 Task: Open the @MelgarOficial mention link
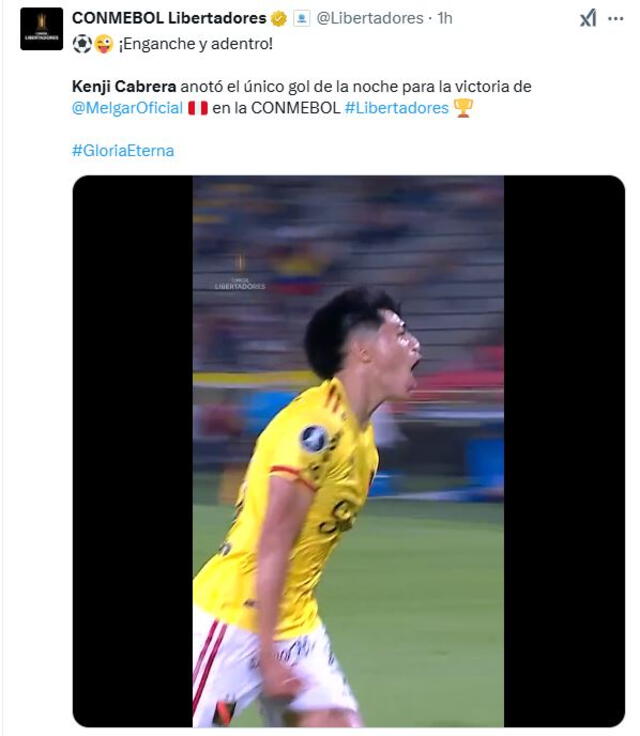pos(127,108)
